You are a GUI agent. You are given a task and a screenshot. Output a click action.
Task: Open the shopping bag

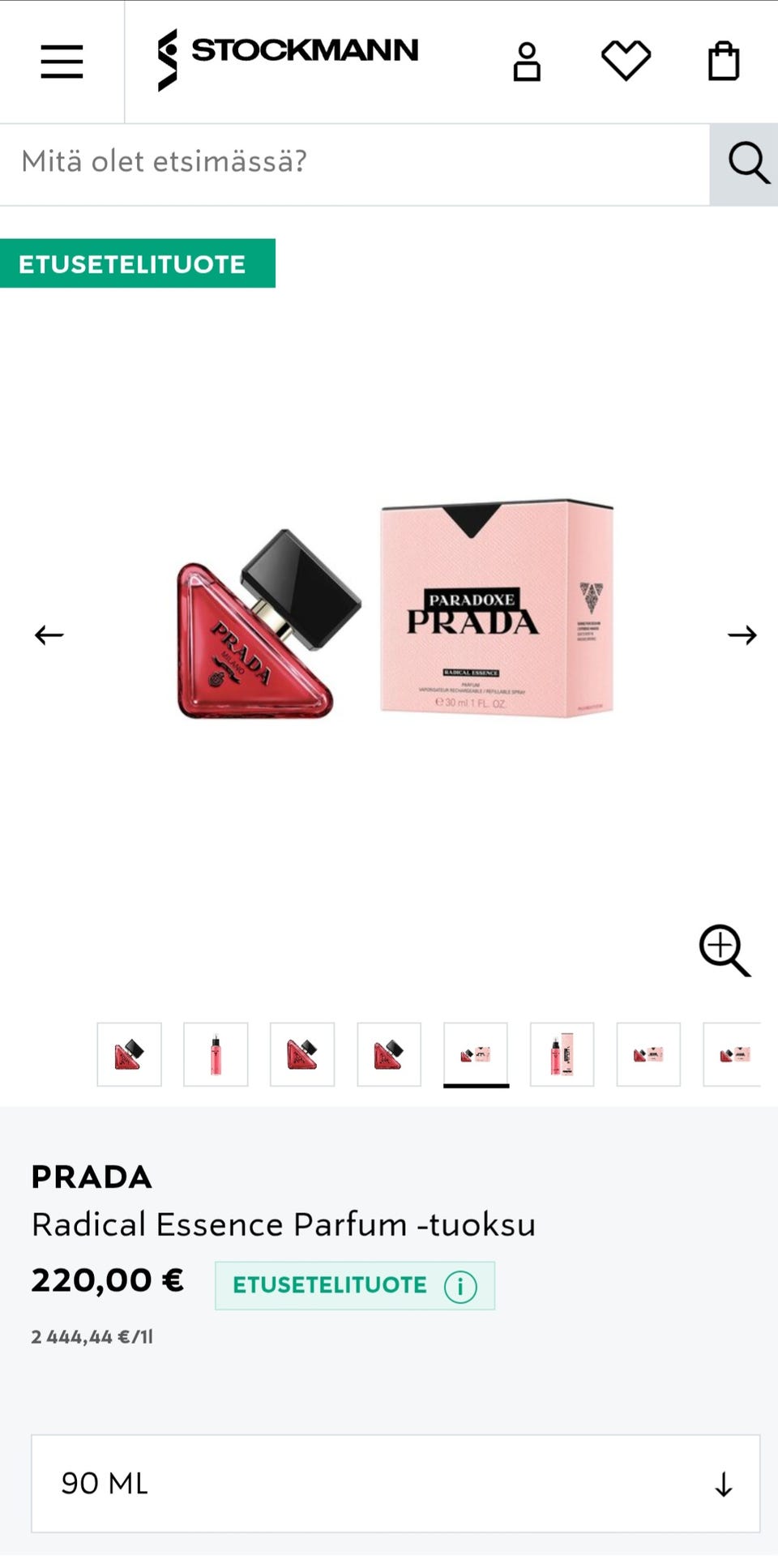point(723,62)
